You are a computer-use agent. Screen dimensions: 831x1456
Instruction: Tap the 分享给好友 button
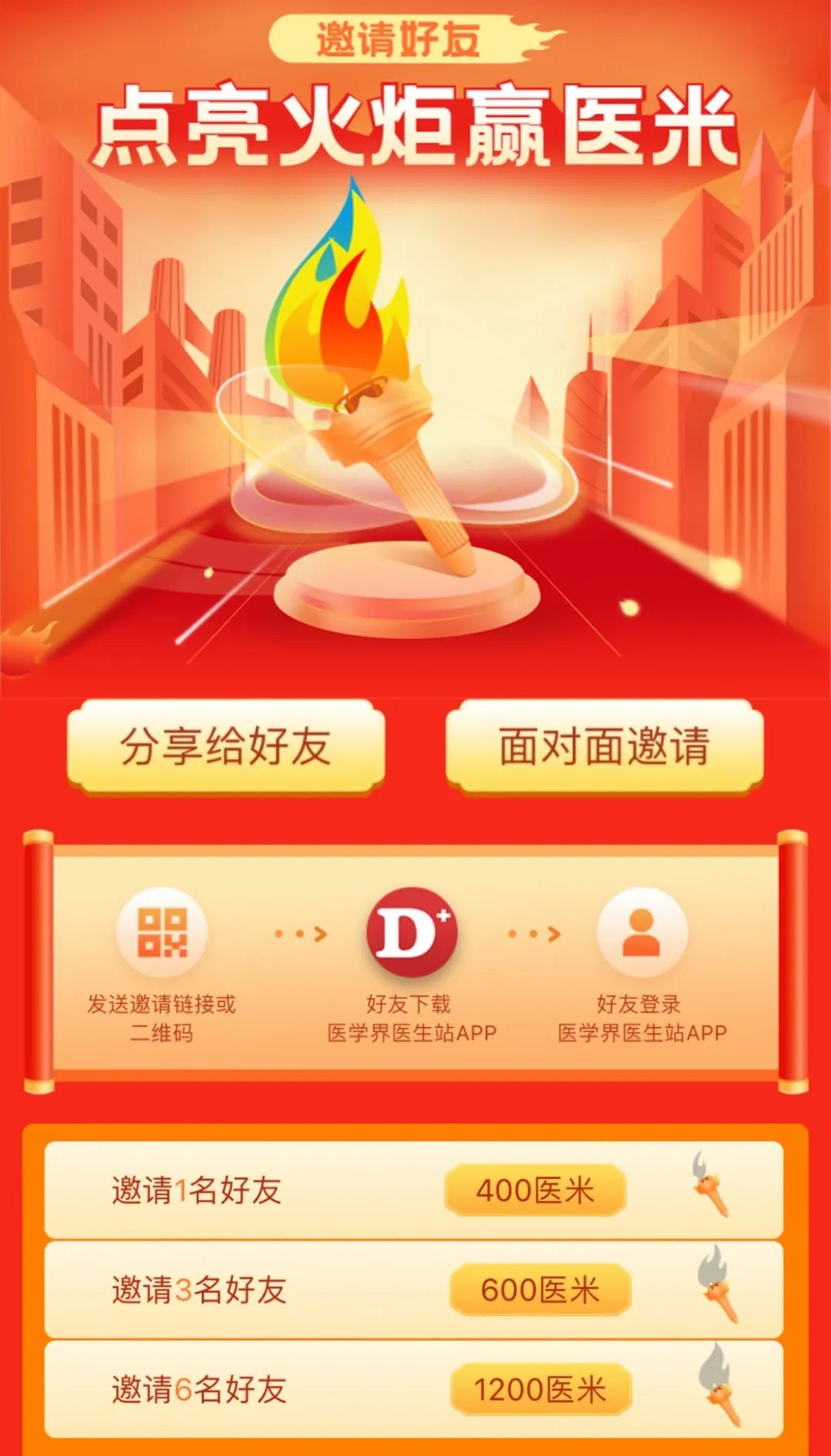coord(225,745)
